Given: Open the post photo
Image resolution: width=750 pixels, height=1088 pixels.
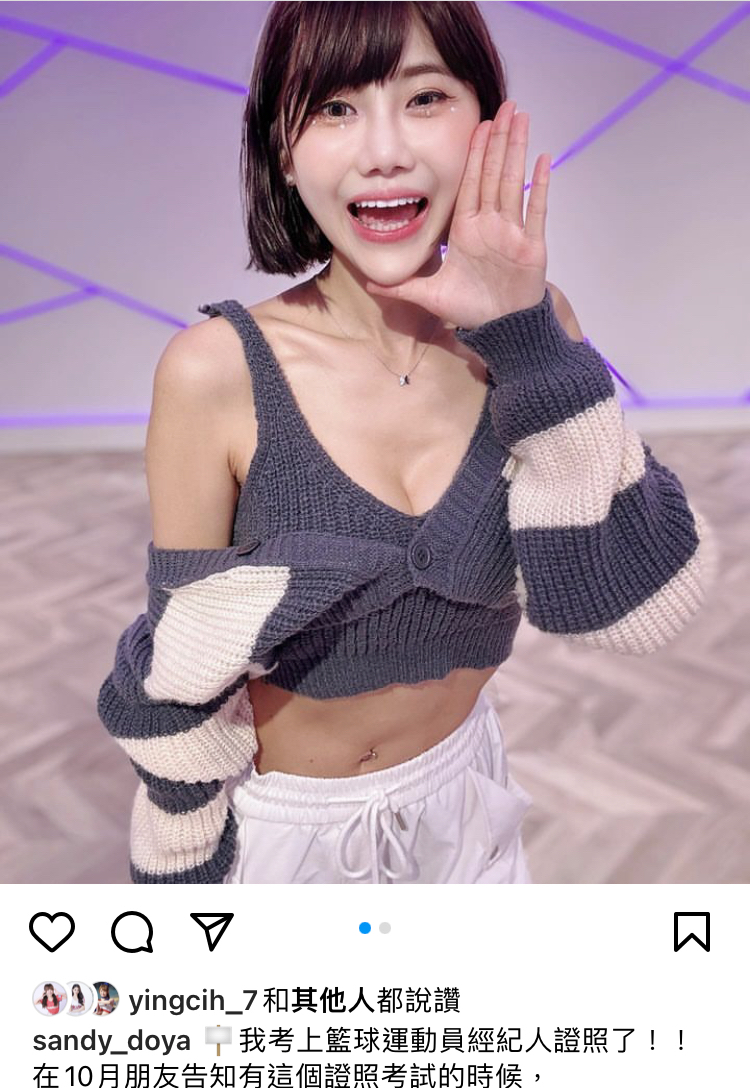Looking at the screenshot, I should coord(375,440).
